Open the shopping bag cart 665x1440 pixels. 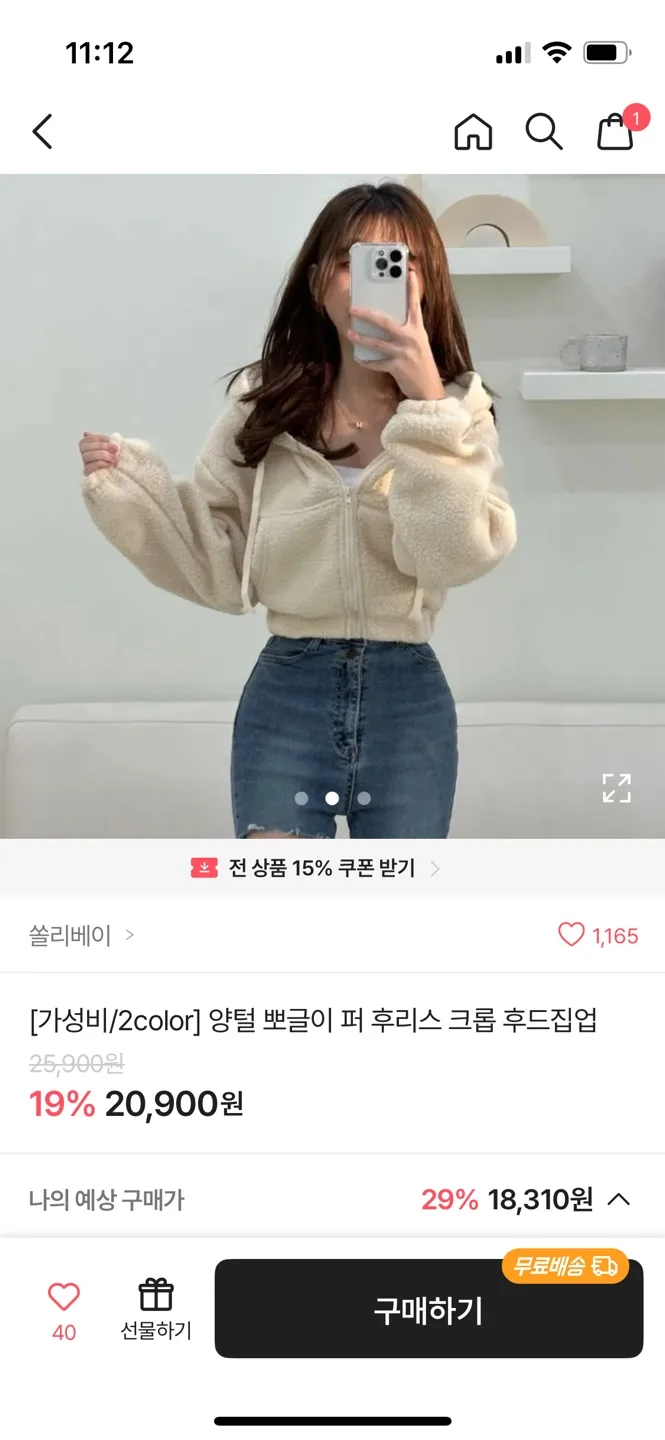coord(616,132)
